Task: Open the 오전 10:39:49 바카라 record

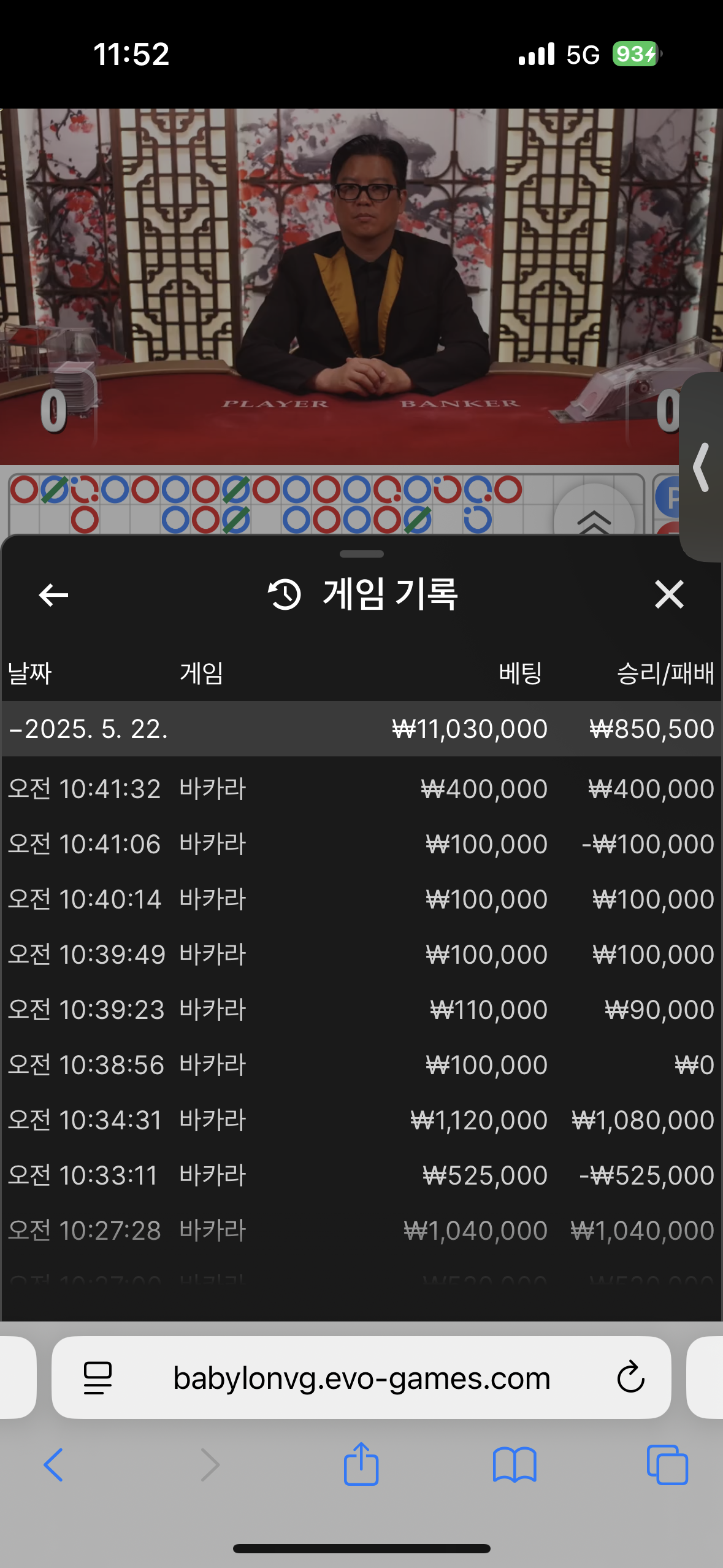Action: (361, 955)
